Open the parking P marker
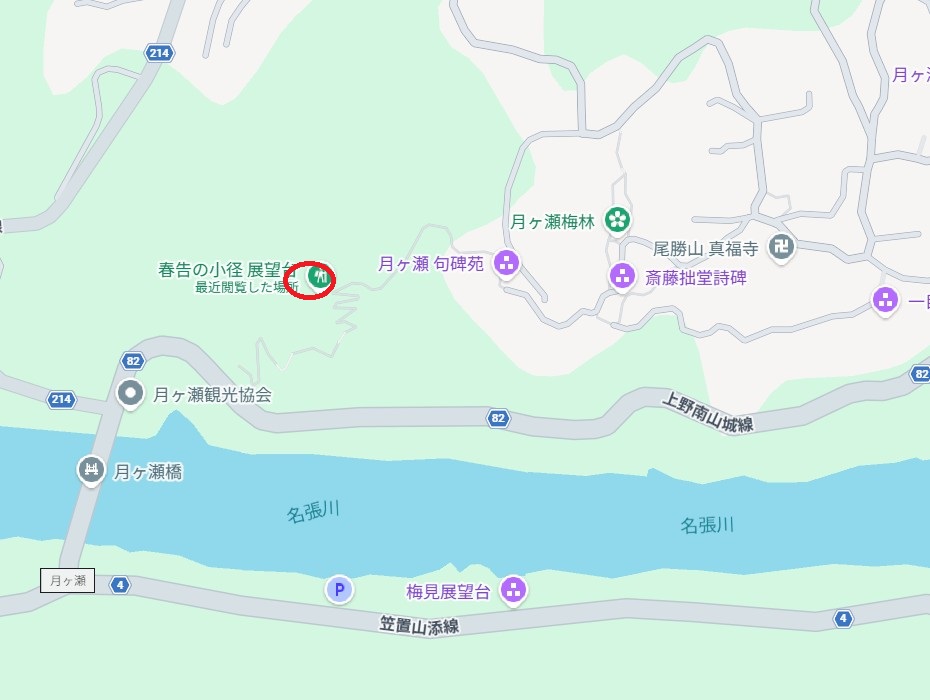 point(340,590)
